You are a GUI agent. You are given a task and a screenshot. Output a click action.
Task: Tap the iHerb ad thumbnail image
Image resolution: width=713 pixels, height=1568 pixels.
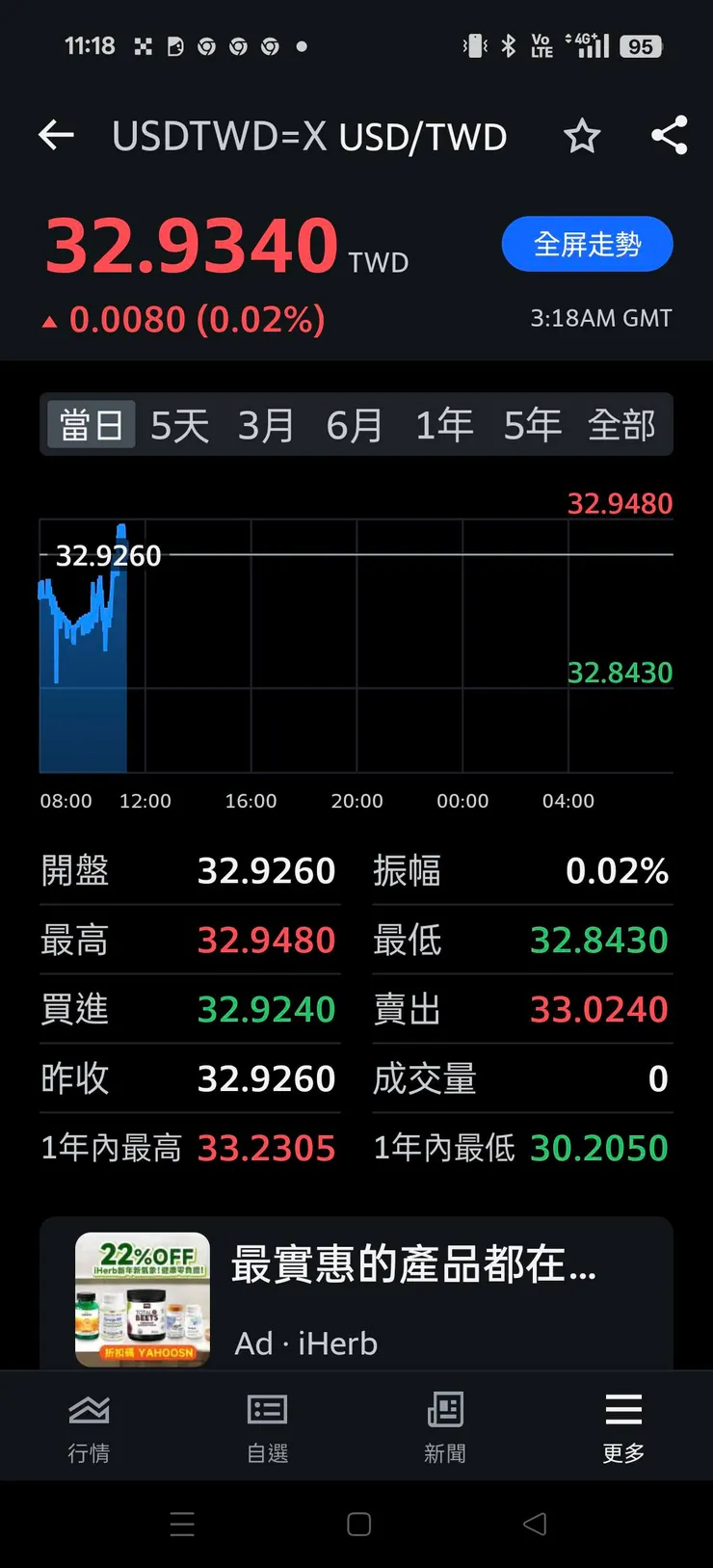(x=141, y=1300)
